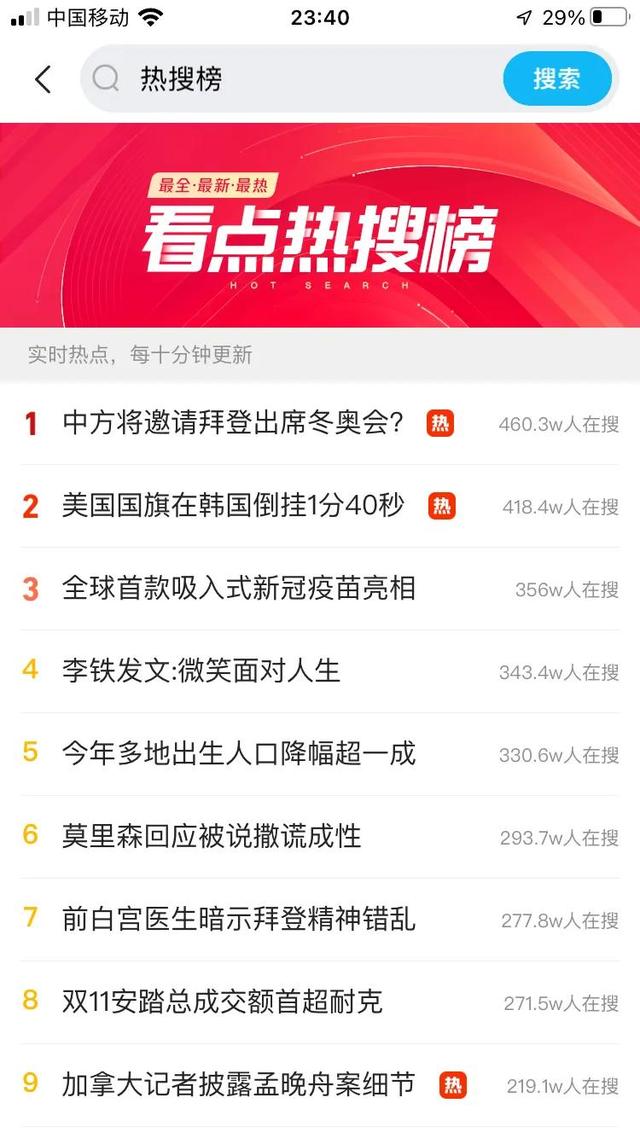View 全球首款吸入式新冠疫苗亮相
The image size is (640, 1138).
click(238, 588)
